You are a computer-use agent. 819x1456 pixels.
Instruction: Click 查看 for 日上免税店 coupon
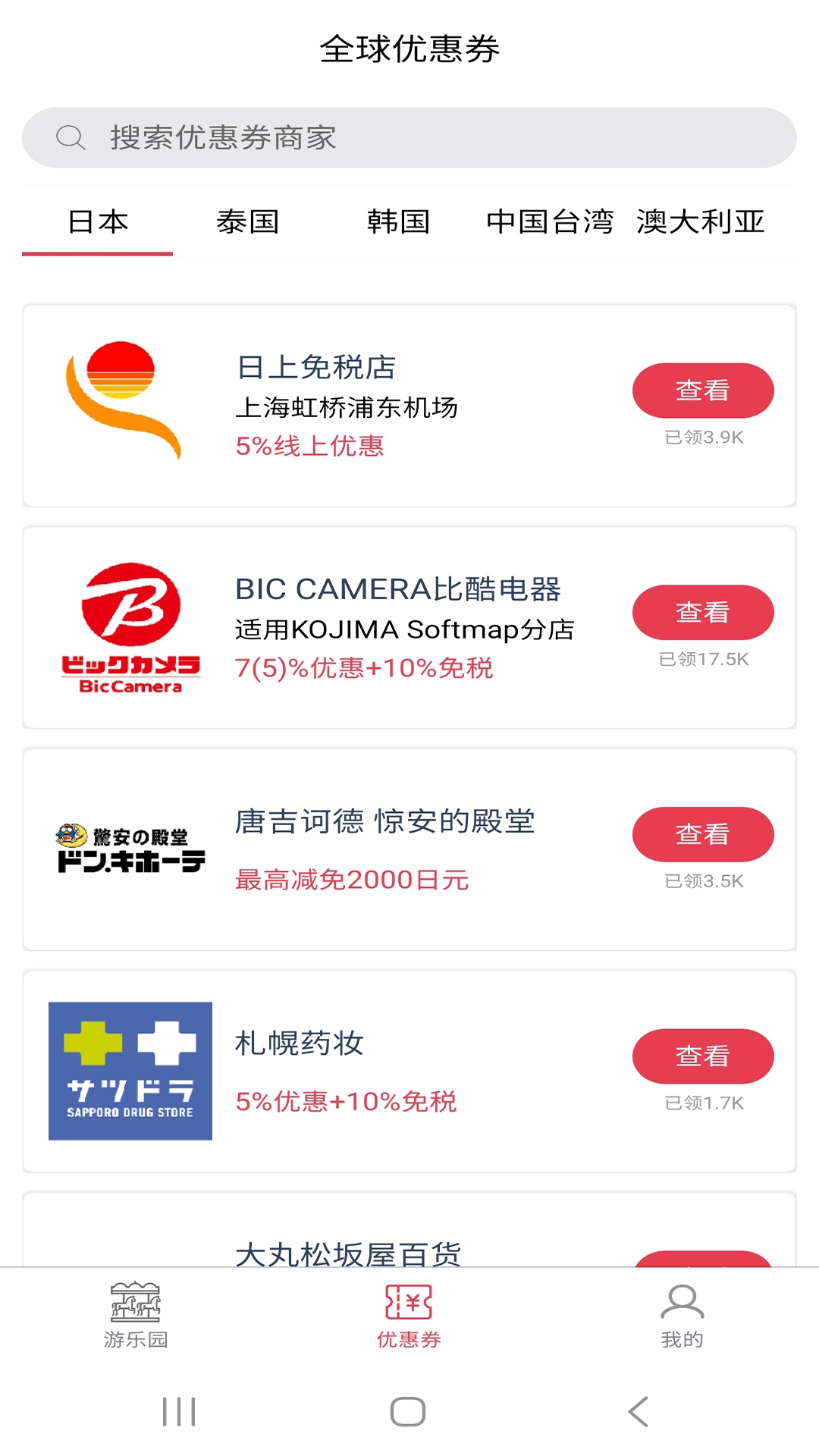click(703, 390)
